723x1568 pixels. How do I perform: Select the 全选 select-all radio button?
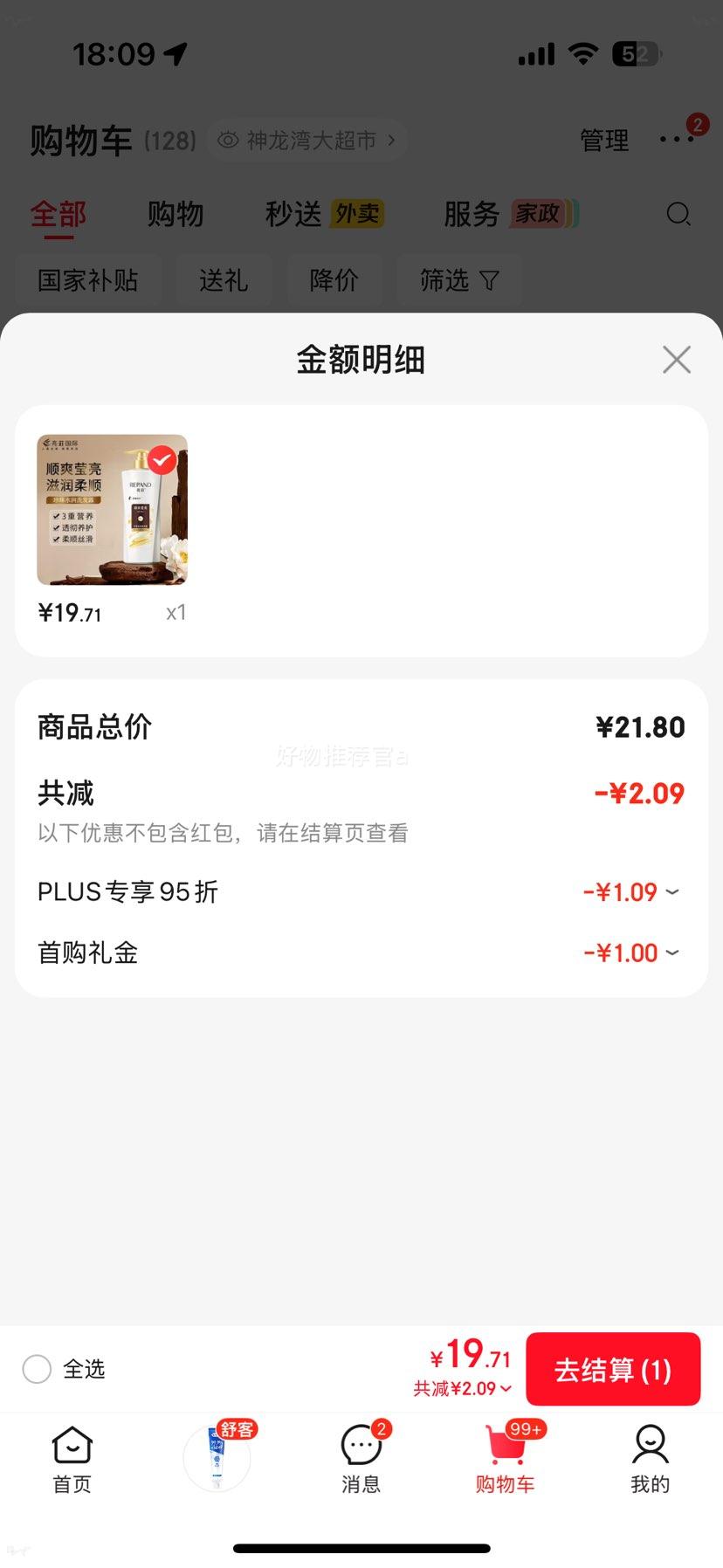click(37, 1370)
